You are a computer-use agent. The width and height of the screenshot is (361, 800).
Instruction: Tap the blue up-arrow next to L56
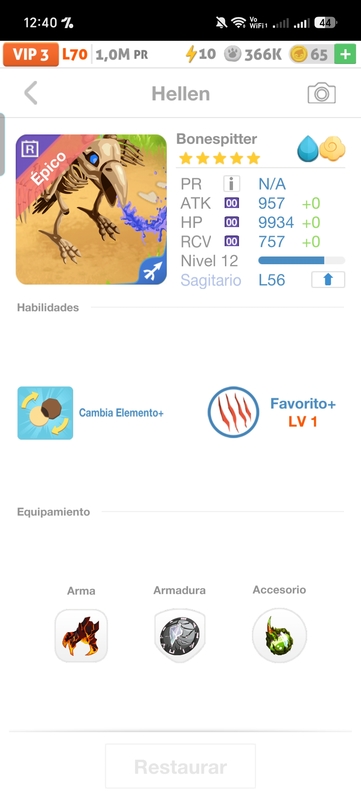328,280
